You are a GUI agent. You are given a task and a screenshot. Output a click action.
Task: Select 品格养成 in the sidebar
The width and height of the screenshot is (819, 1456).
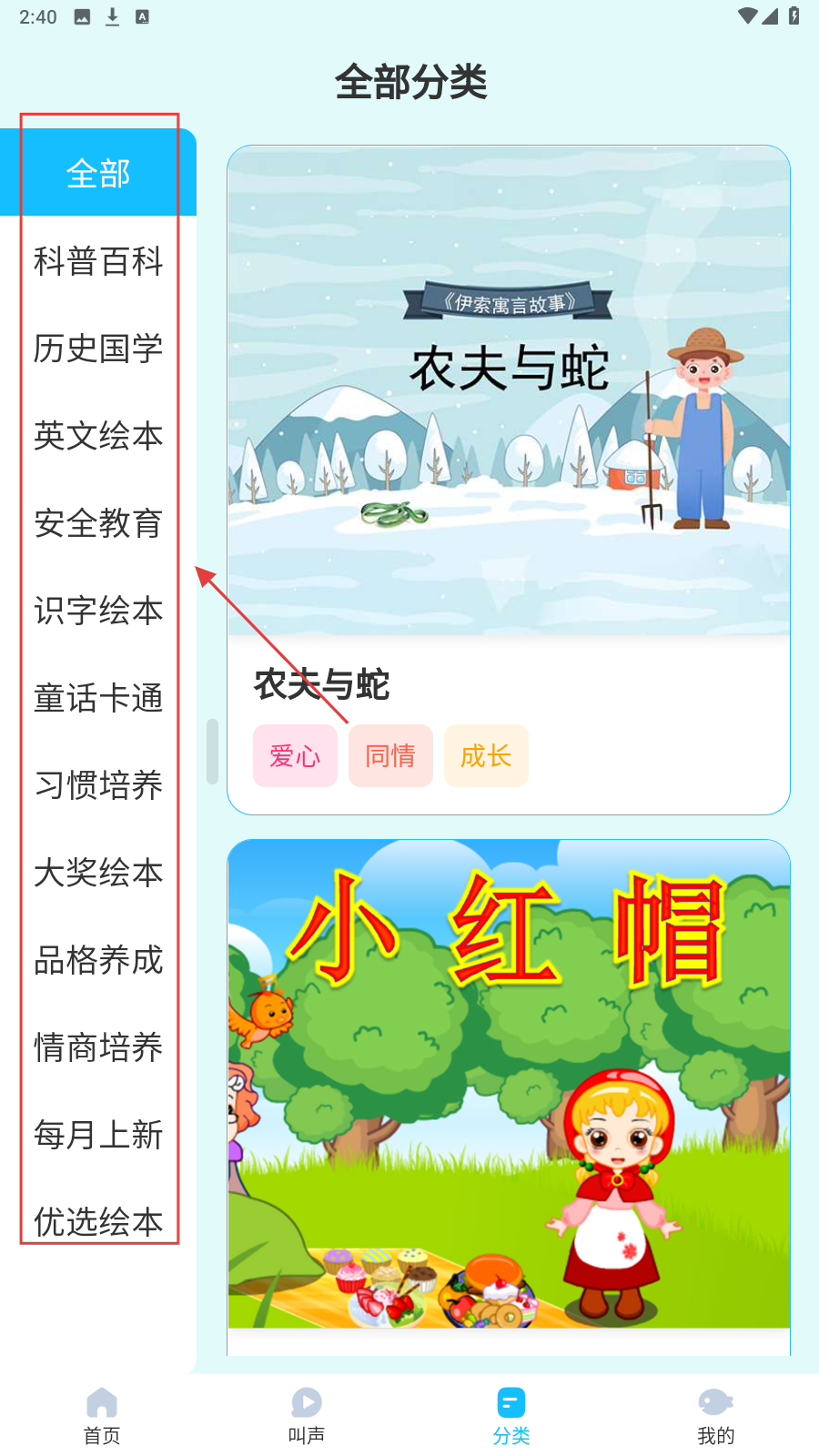98,960
